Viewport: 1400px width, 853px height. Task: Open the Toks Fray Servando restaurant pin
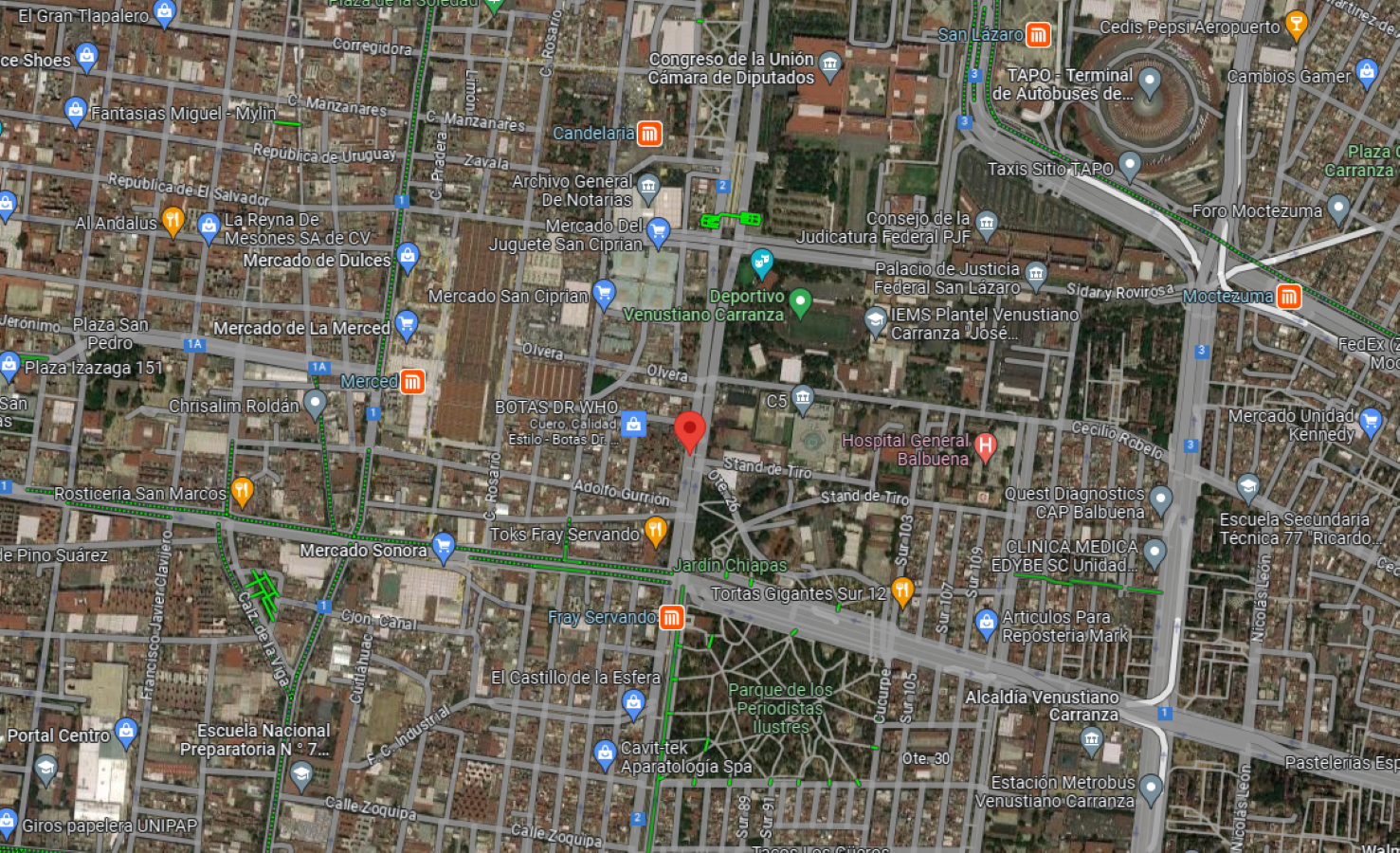[655, 532]
